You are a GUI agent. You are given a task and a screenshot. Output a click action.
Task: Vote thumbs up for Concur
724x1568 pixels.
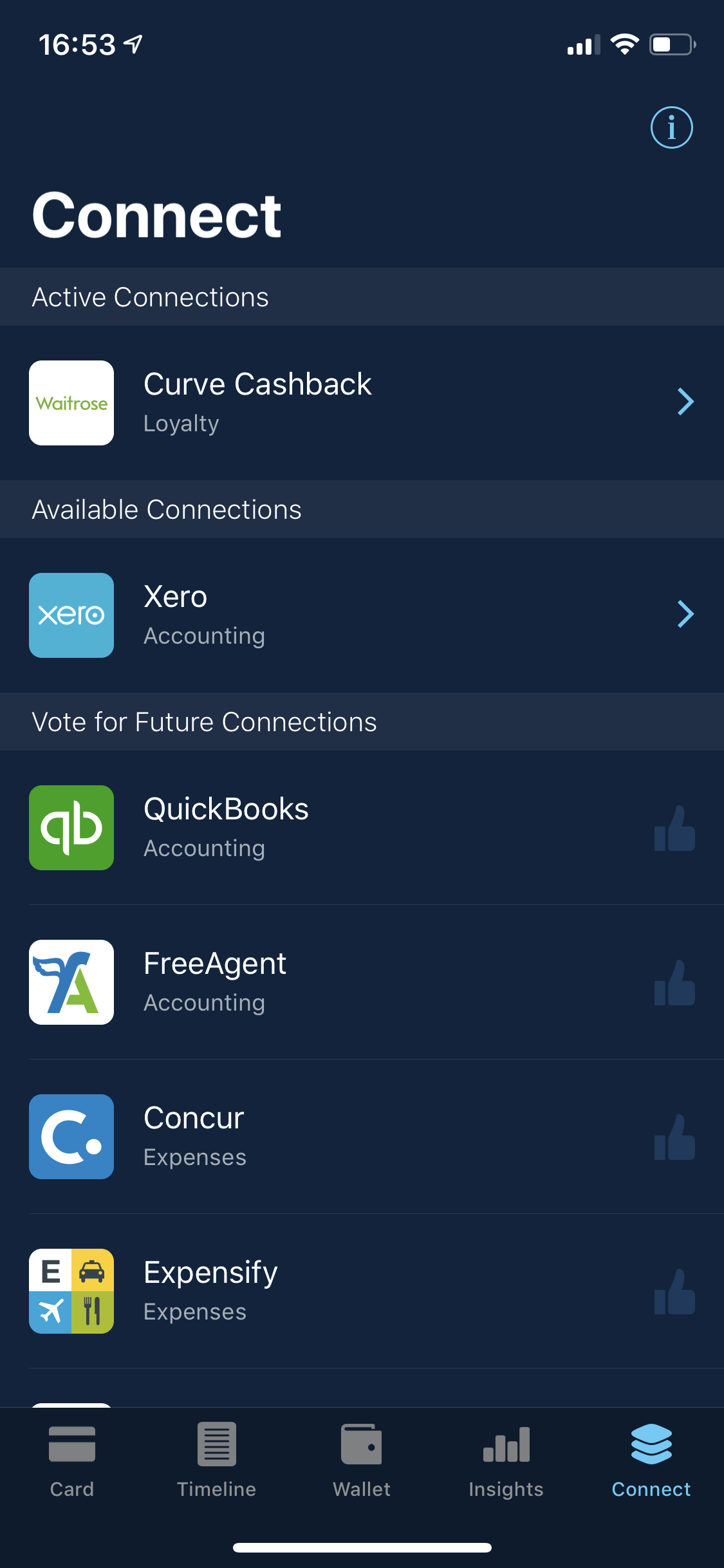click(674, 1137)
